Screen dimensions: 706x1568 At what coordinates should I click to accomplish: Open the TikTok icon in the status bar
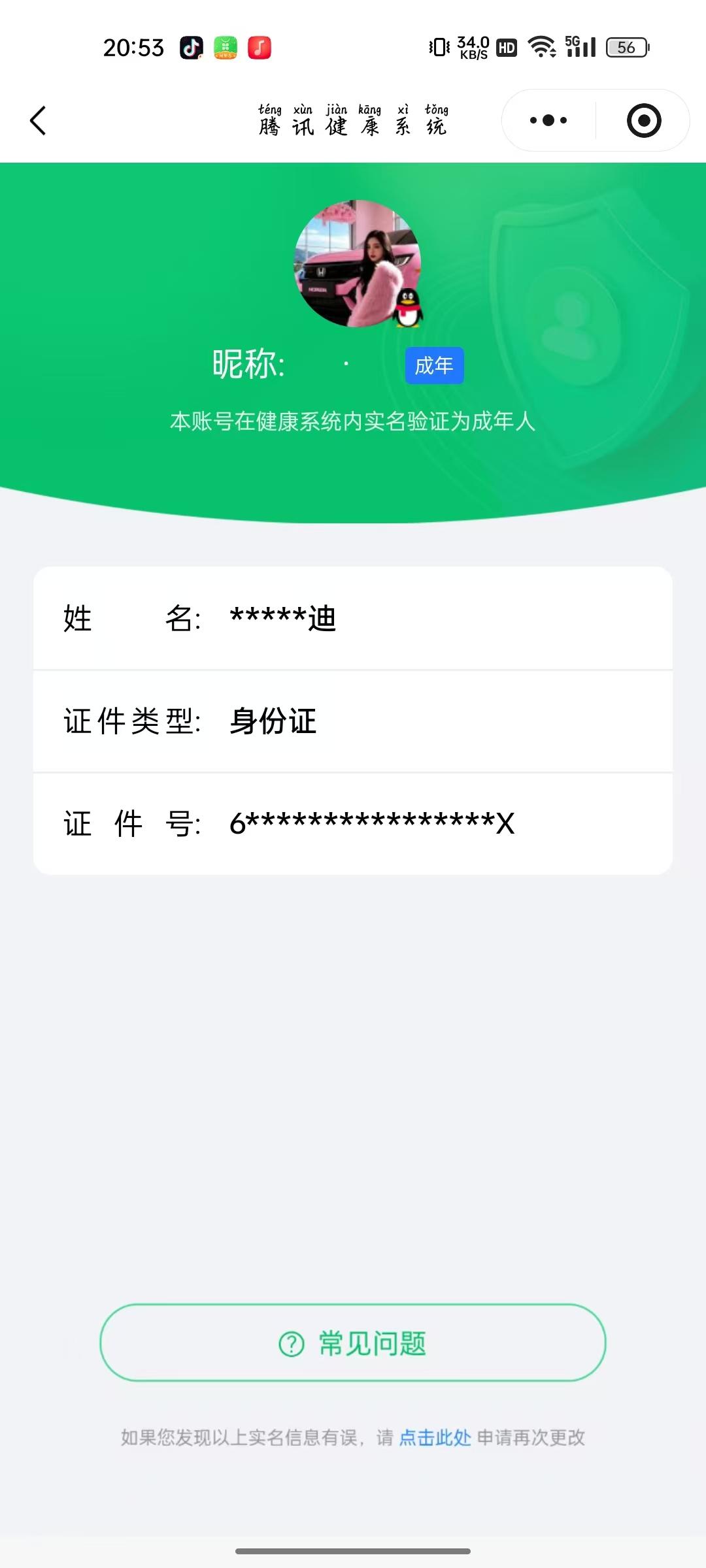[x=192, y=48]
